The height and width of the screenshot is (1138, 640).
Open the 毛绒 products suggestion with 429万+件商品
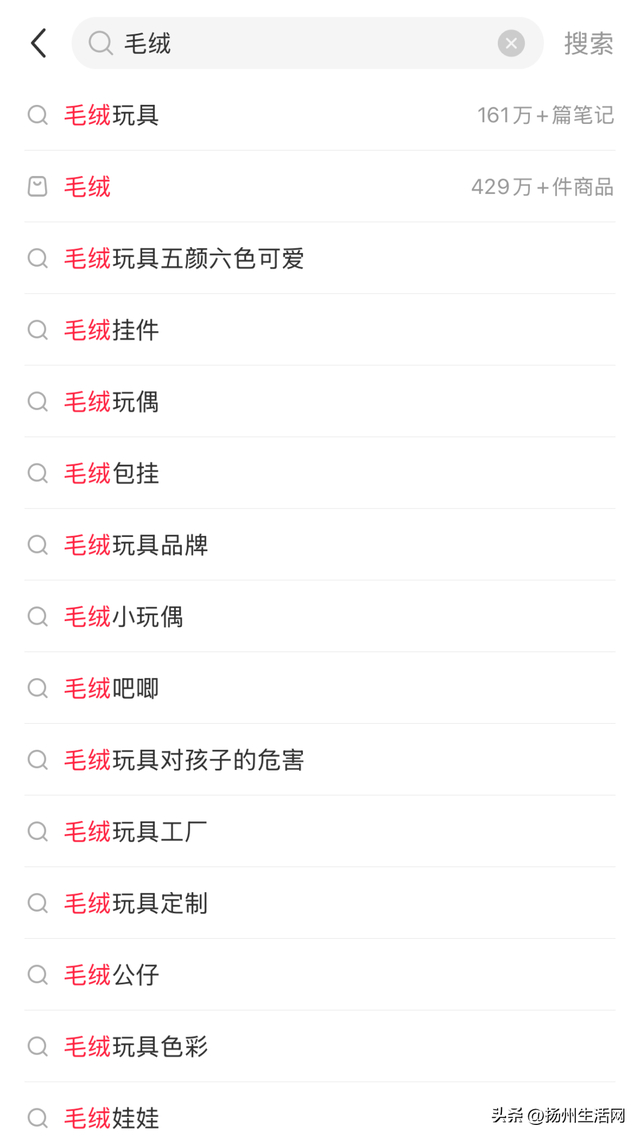pyautogui.click(x=320, y=187)
